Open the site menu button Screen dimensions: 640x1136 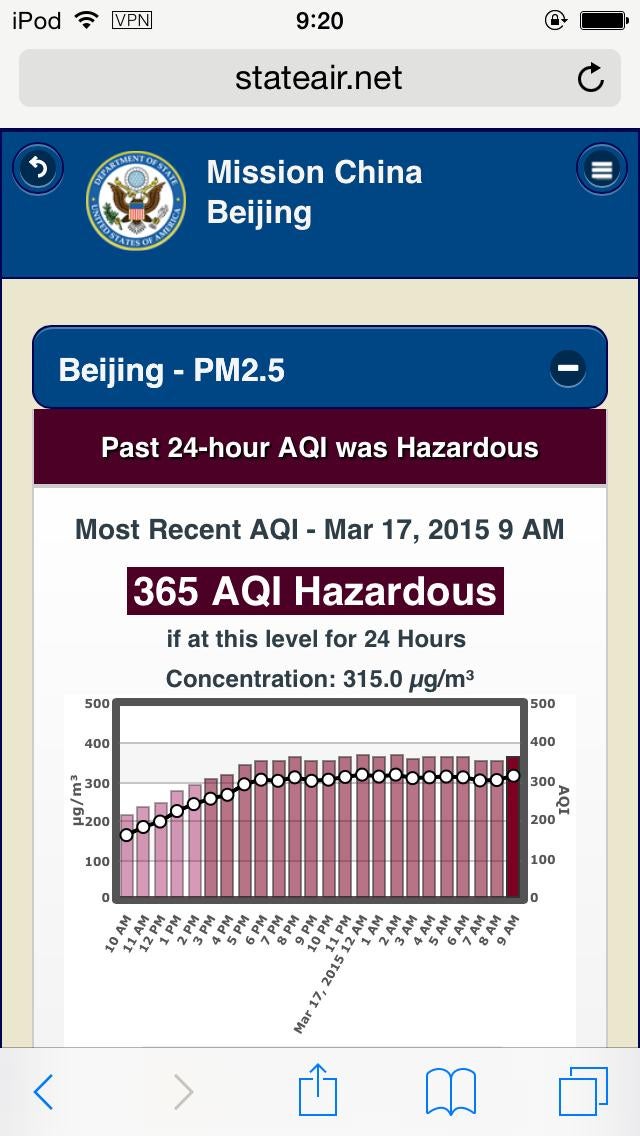601,170
